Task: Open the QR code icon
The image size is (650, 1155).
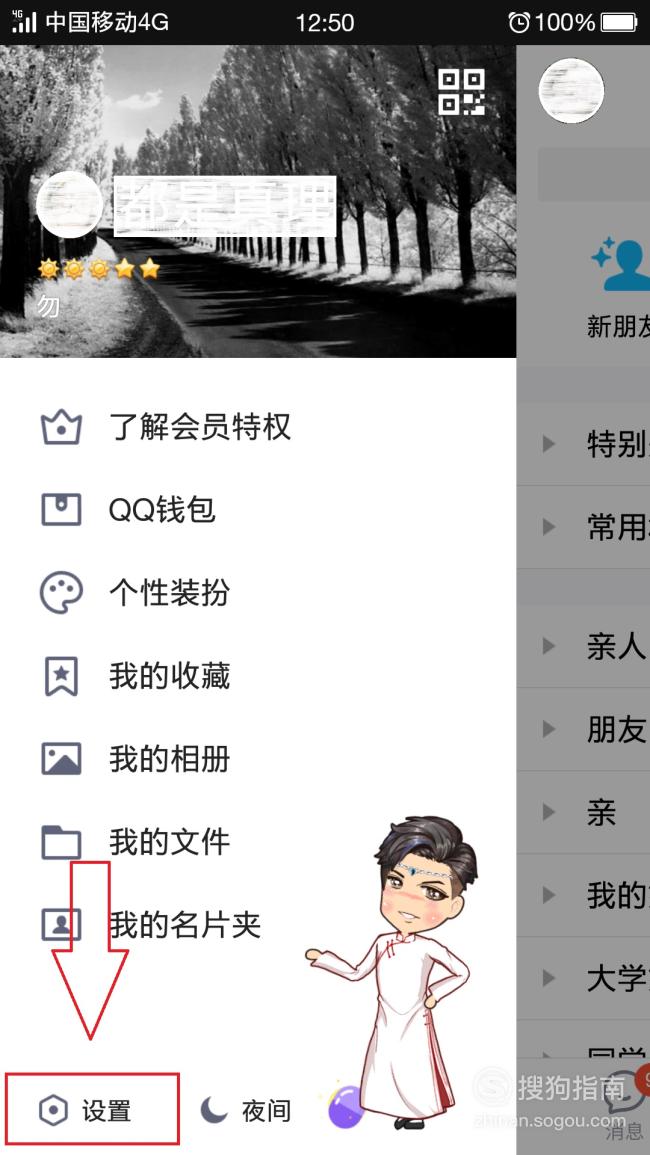Action: click(x=461, y=92)
